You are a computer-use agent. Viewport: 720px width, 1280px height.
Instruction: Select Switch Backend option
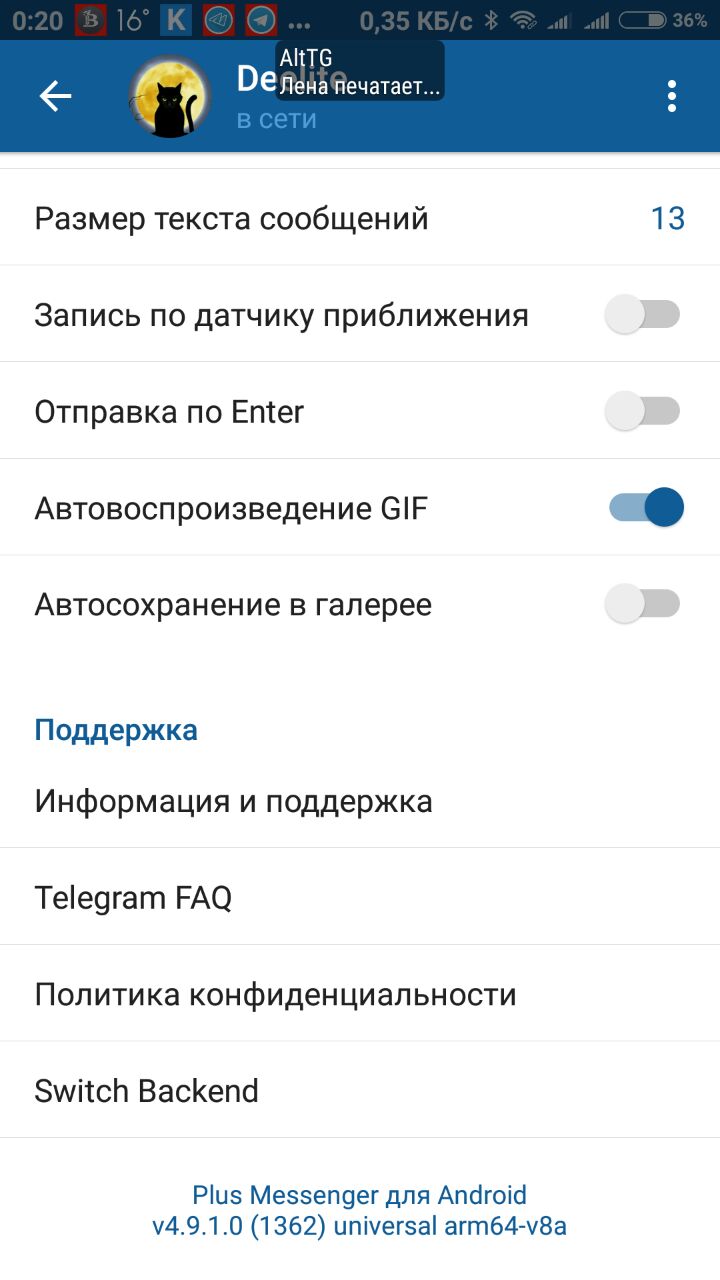(360, 1090)
